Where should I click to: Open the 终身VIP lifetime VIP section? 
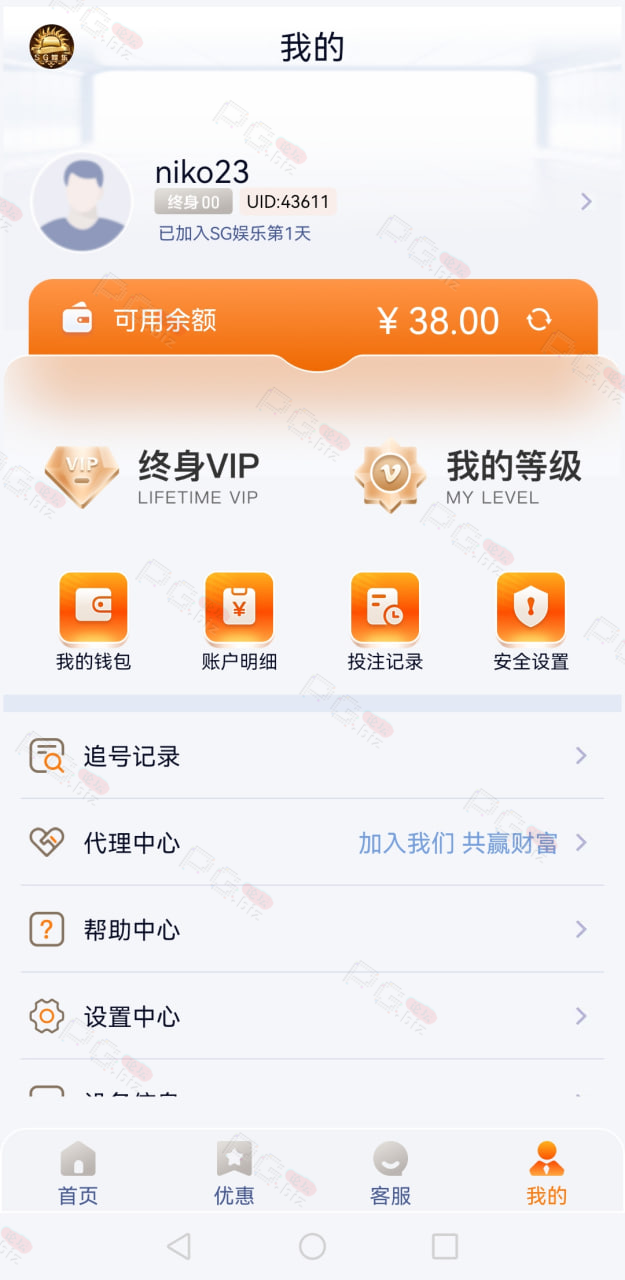152,477
